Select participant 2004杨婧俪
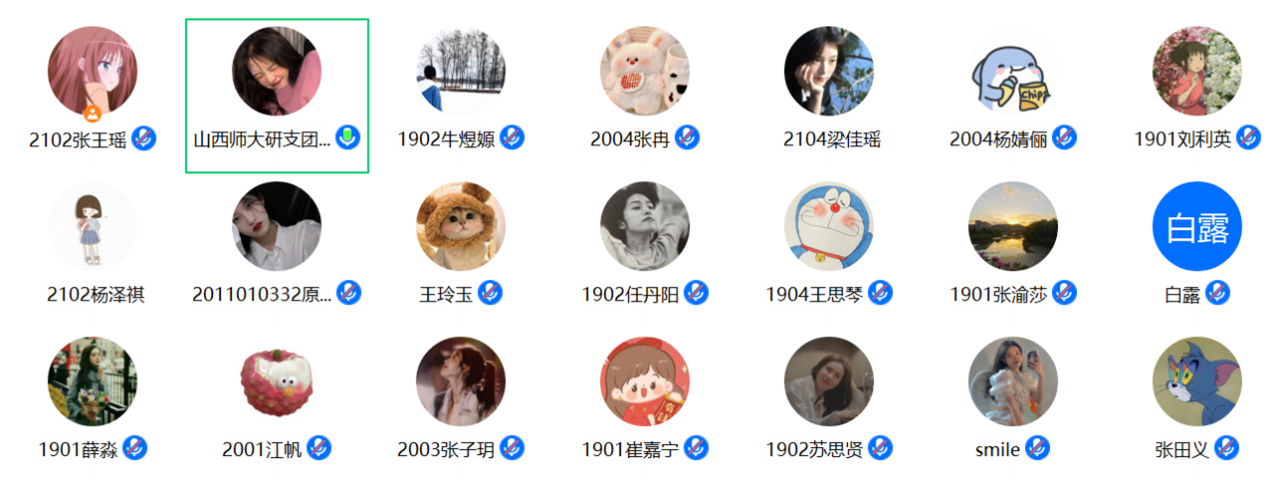The height and width of the screenshot is (489, 1267). [x=1012, y=72]
